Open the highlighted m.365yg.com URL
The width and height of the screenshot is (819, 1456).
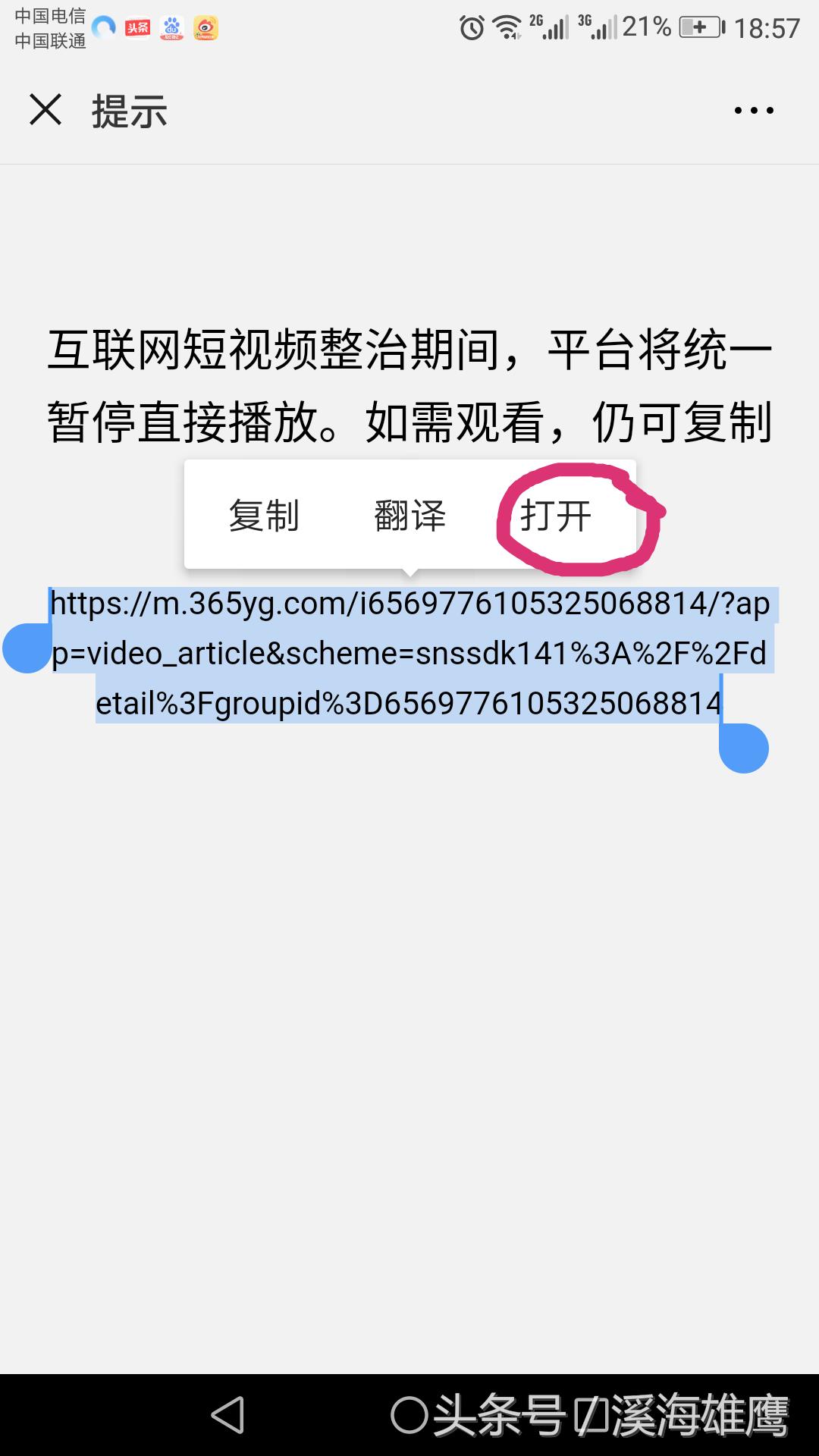409,651
